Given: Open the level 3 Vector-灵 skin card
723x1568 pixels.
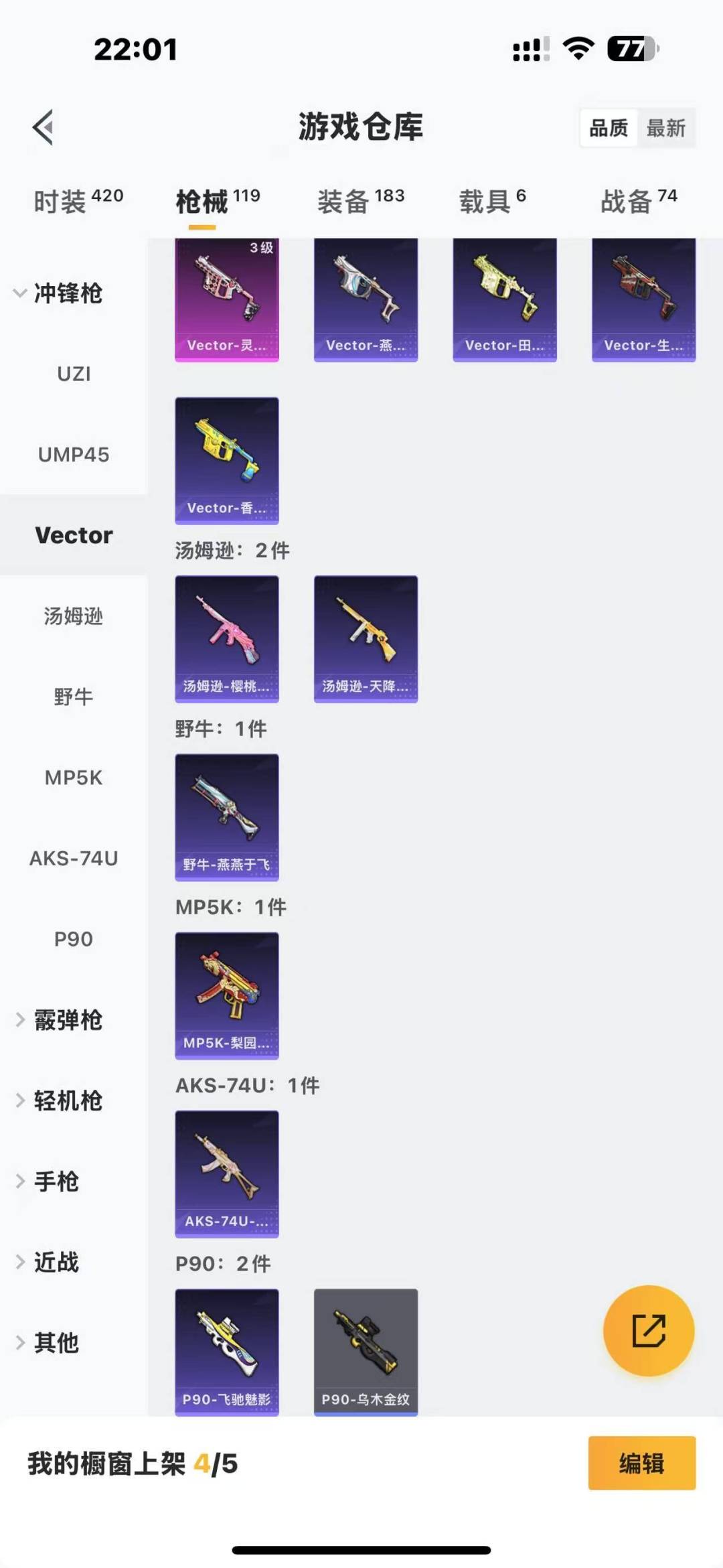Looking at the screenshot, I should pos(227,300).
